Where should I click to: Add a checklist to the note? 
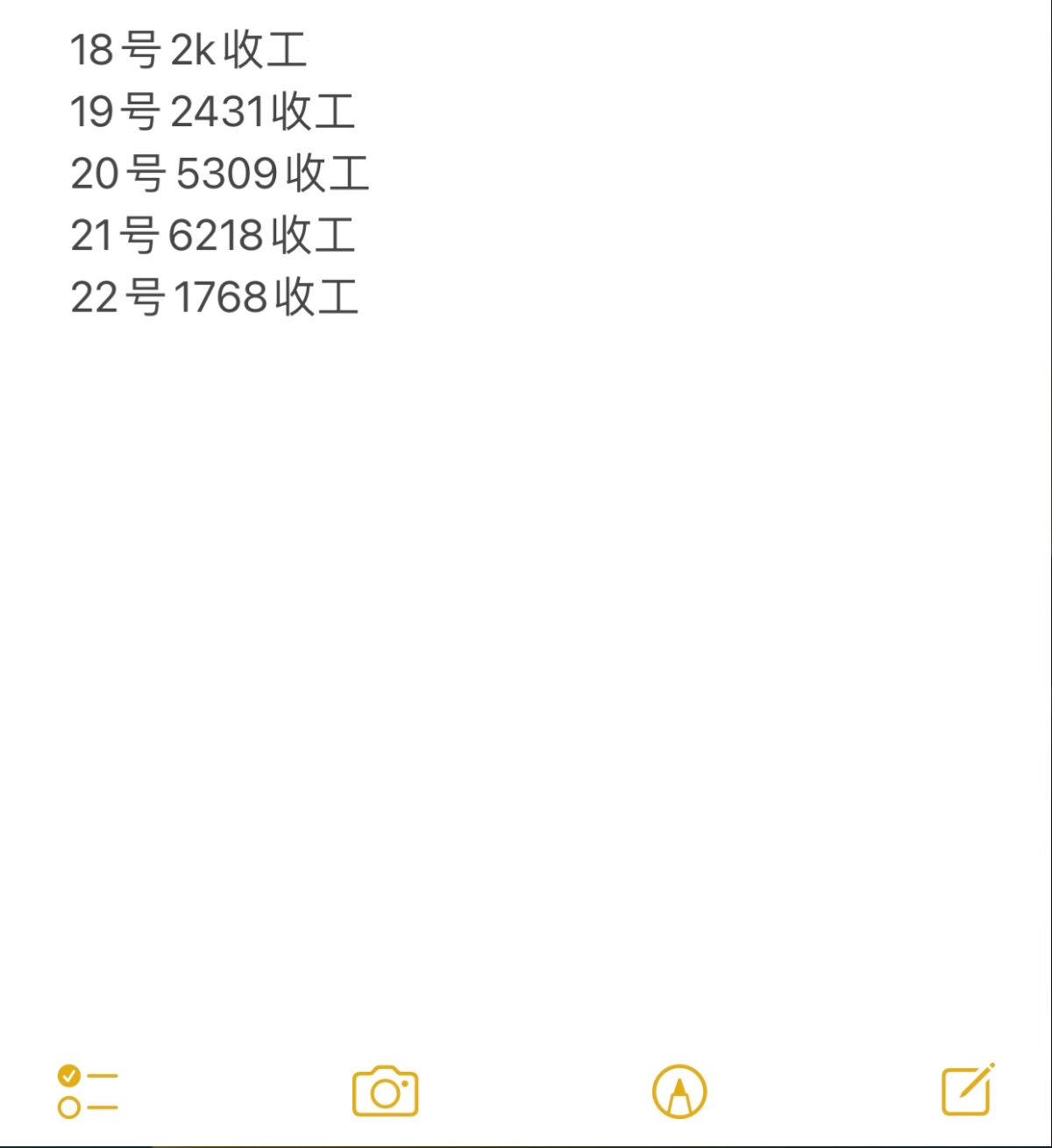[87, 1091]
